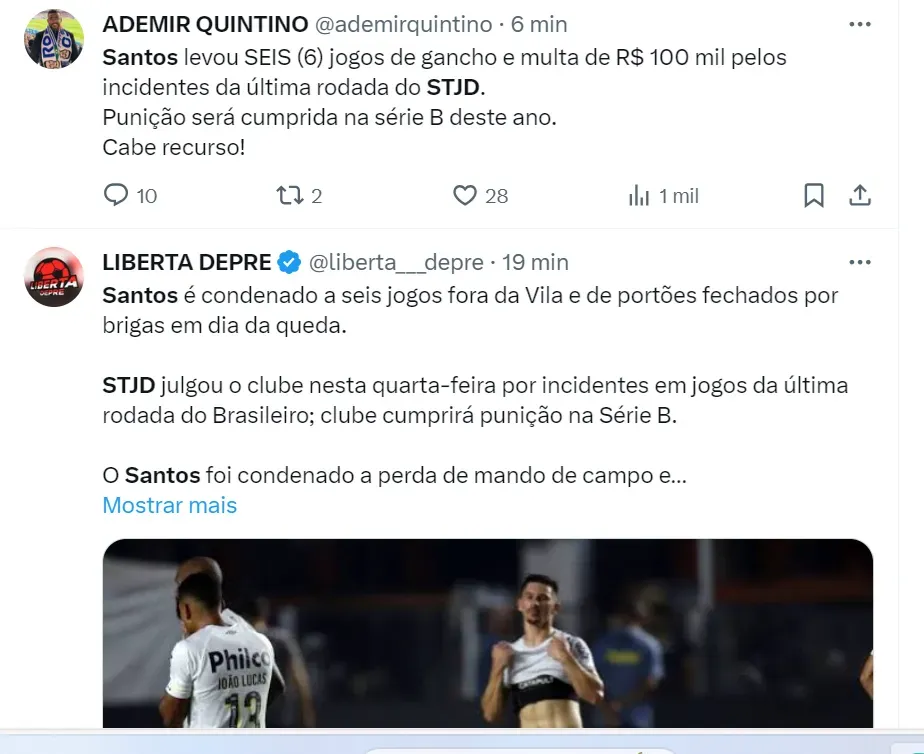Image resolution: width=924 pixels, height=754 pixels.
Task: Expand Liberta Depre's tweet with Mostrar mais
Action: coord(169,505)
